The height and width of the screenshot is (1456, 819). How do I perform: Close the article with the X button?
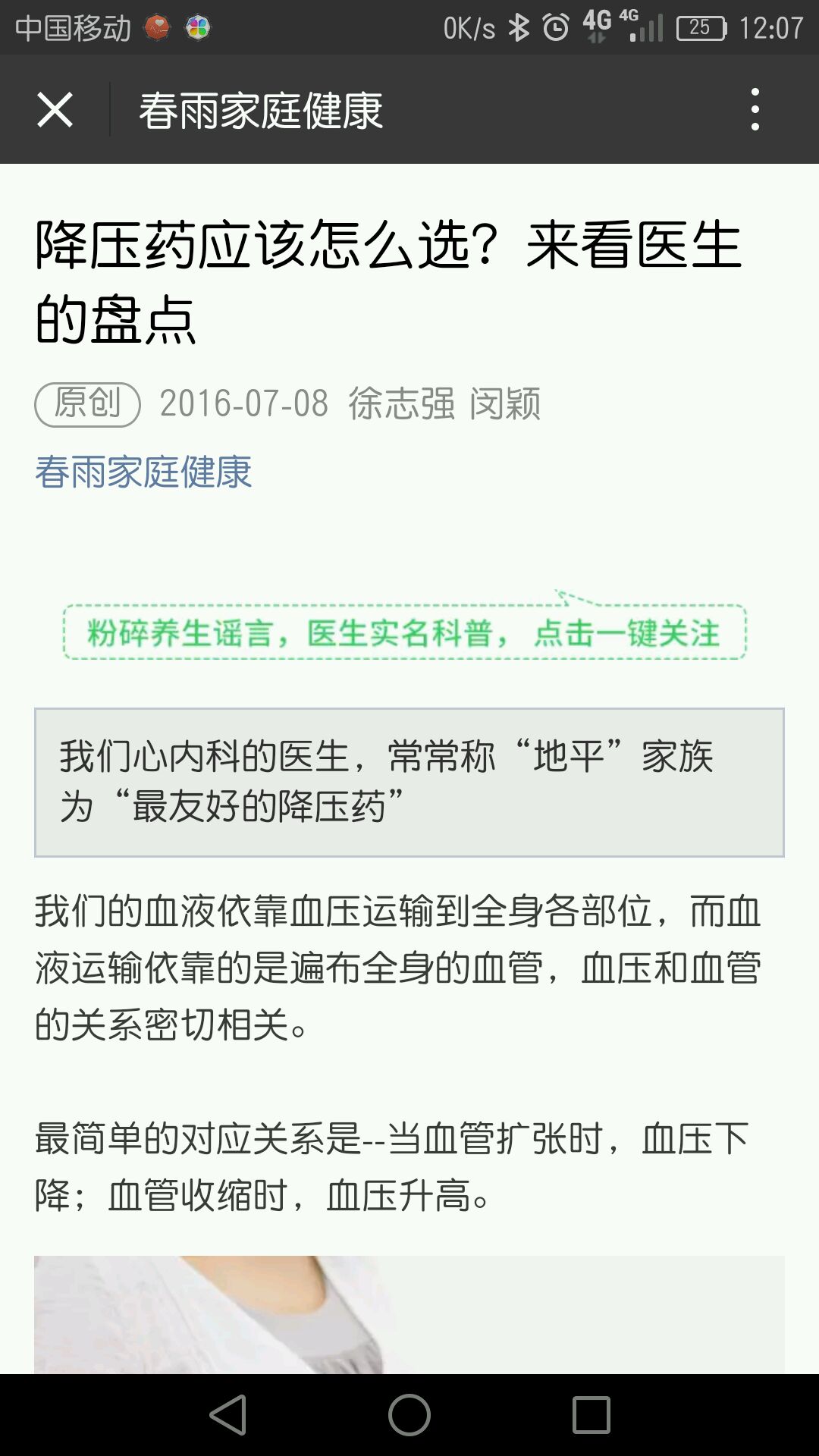click(55, 110)
